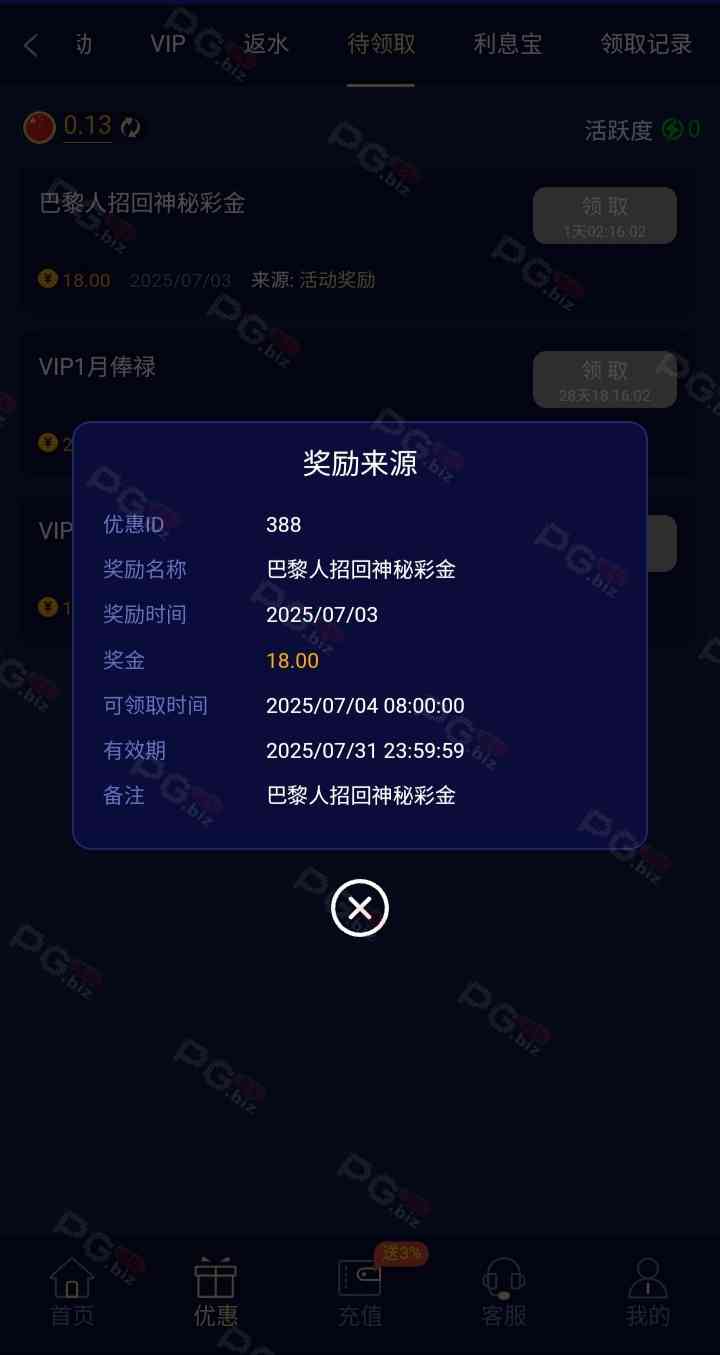Select the 待领取 tab
720x1355 pixels.
pos(381,44)
